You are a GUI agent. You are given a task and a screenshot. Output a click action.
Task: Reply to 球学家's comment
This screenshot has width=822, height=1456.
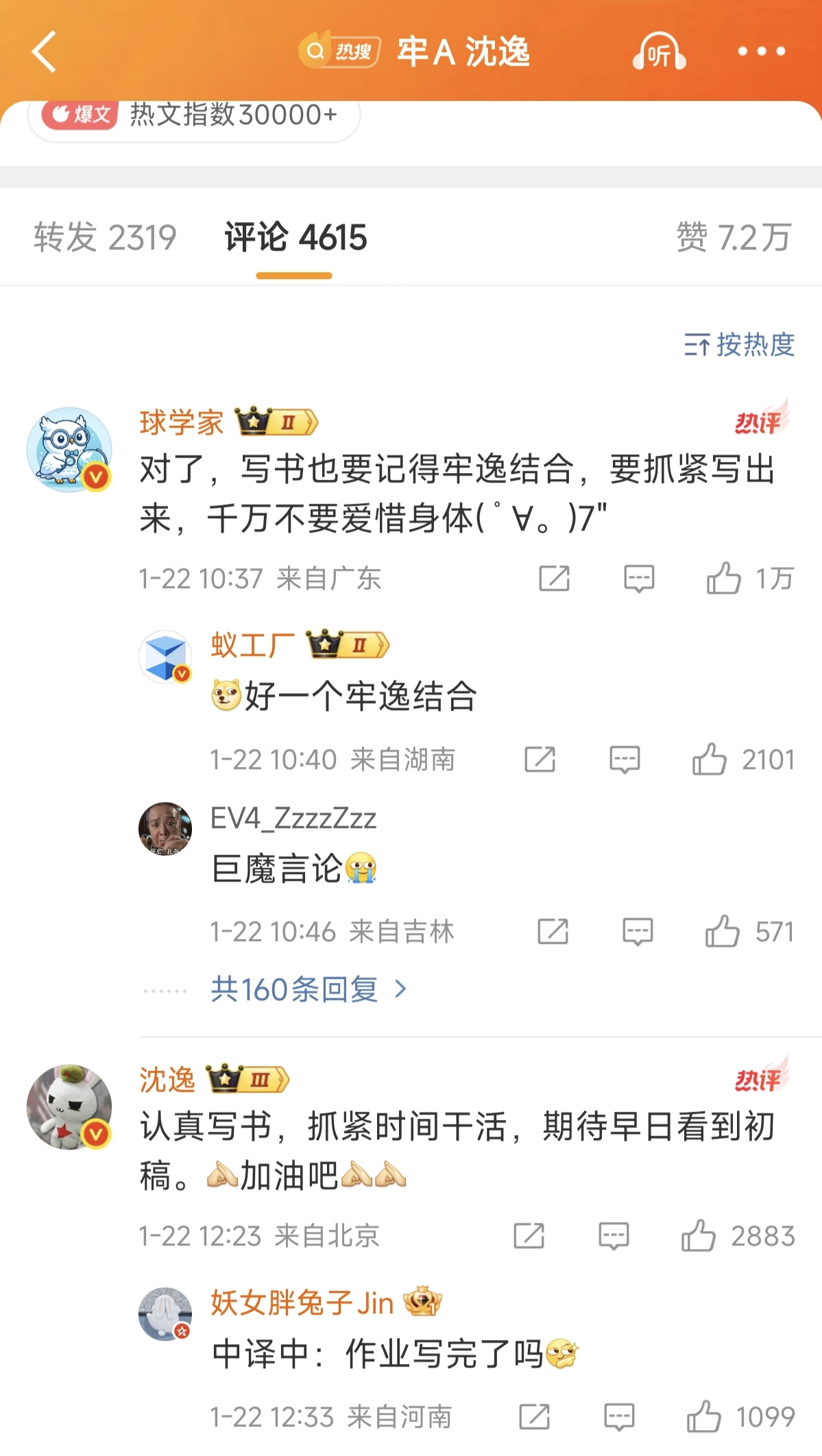(639, 579)
